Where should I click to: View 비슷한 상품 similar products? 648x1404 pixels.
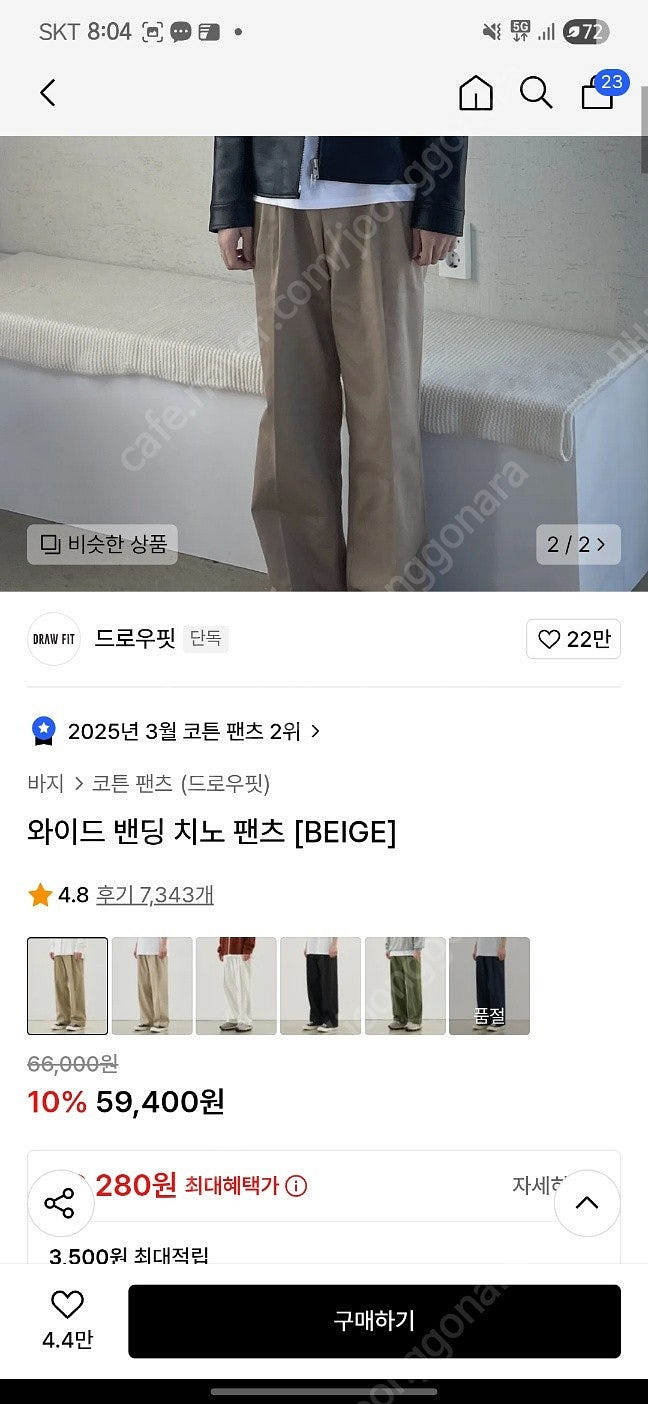(103, 544)
